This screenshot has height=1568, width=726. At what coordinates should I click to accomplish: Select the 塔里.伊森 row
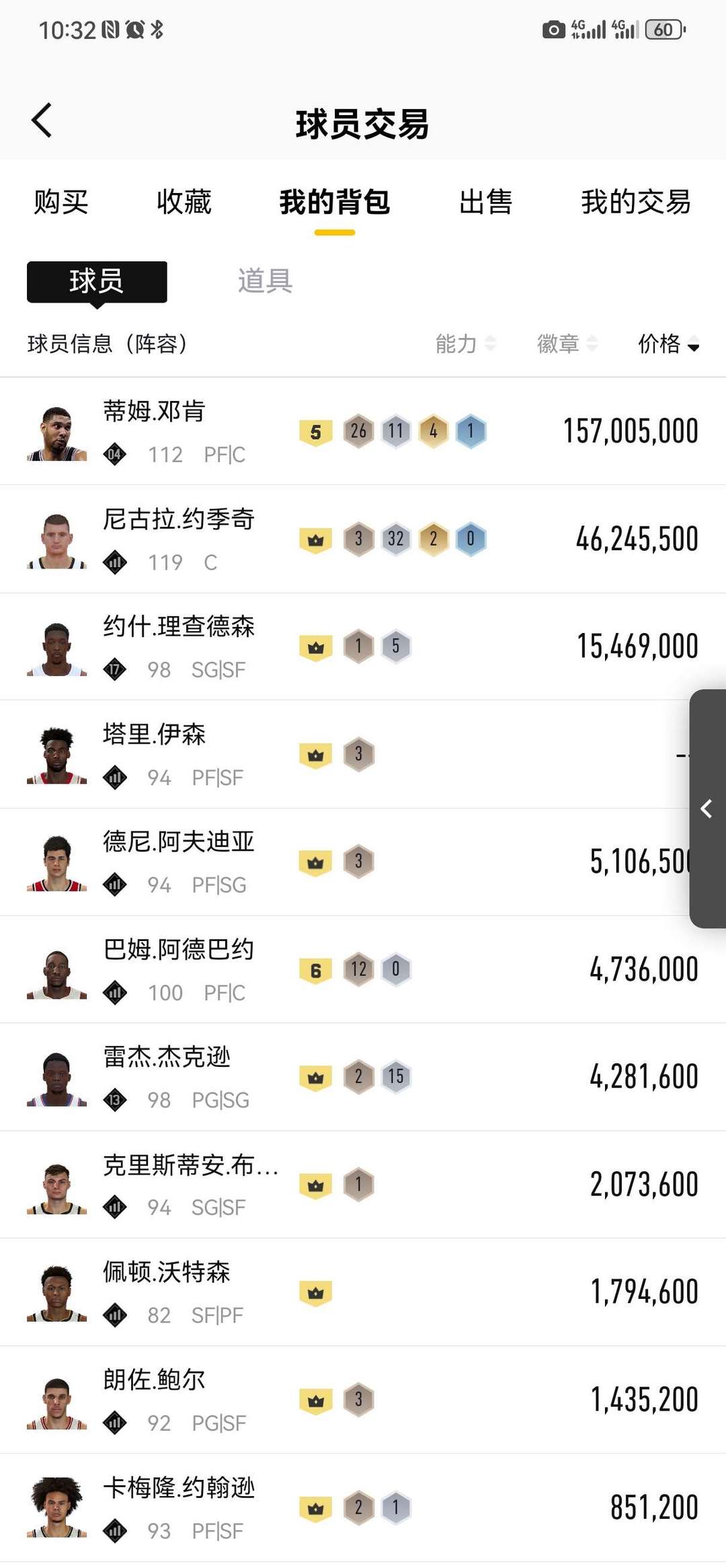(x=155, y=735)
